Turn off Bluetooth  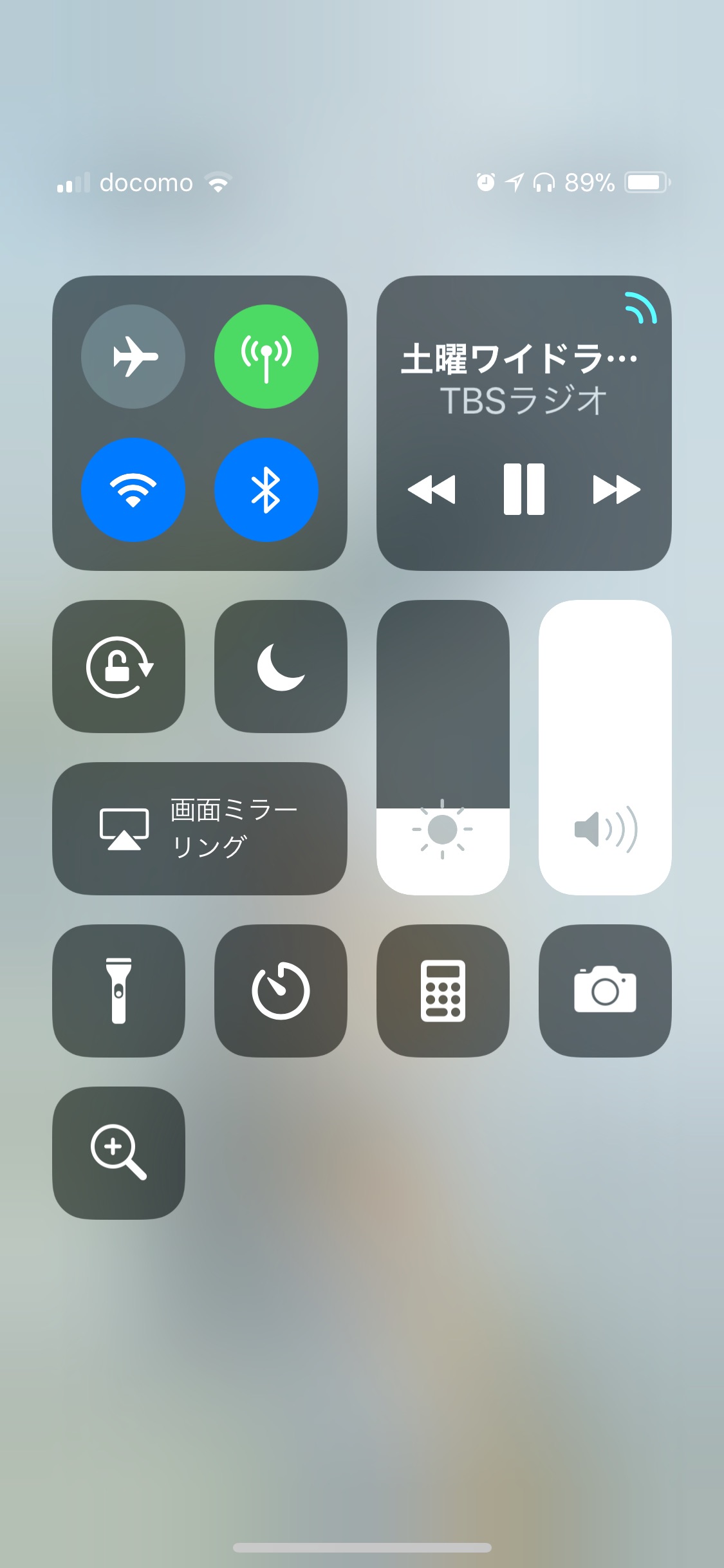point(266,490)
